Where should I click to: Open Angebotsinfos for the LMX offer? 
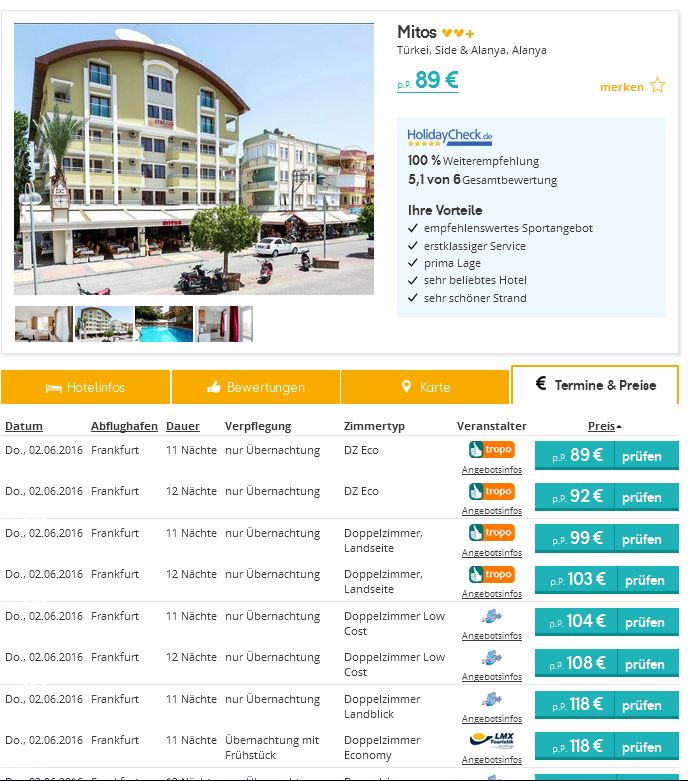pos(491,760)
